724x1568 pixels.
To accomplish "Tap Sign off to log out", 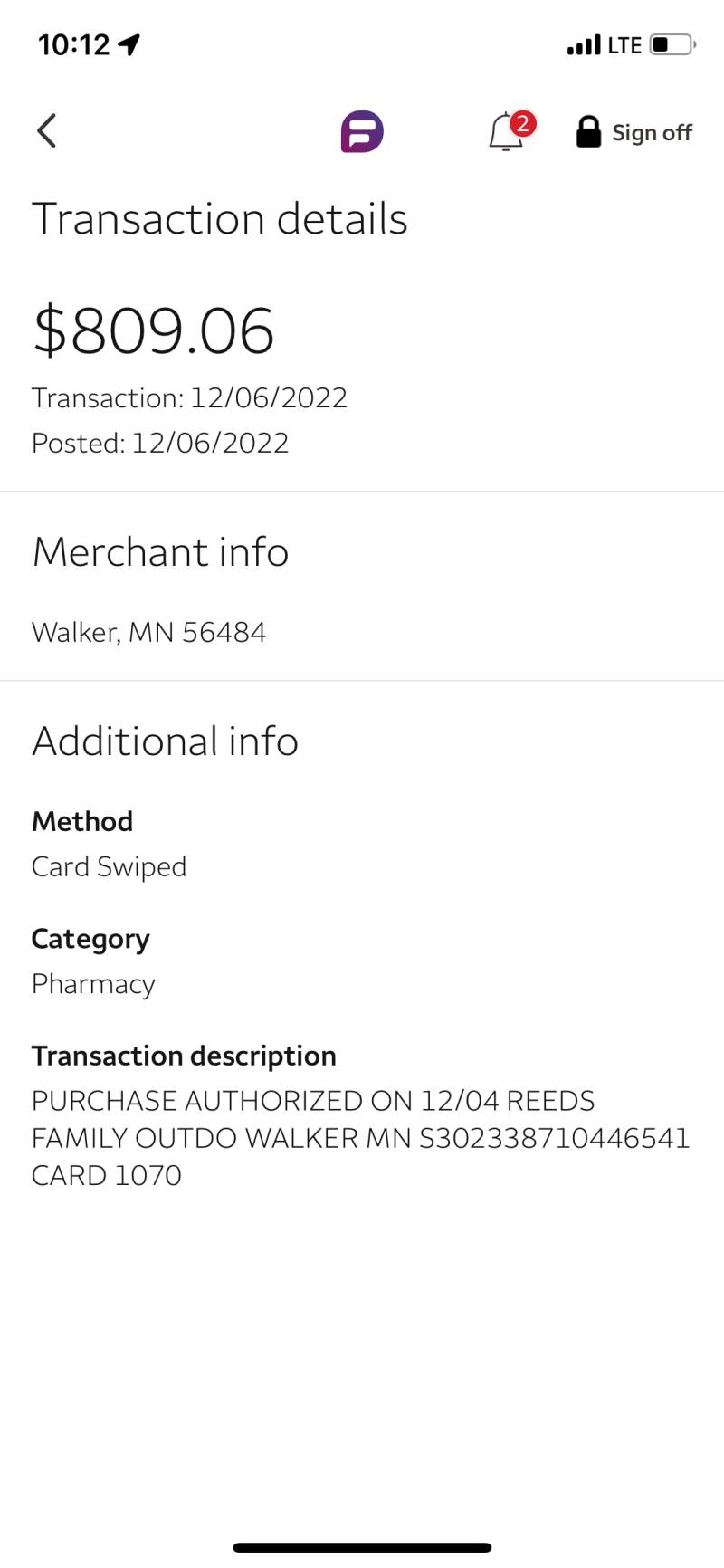I will 633,132.
